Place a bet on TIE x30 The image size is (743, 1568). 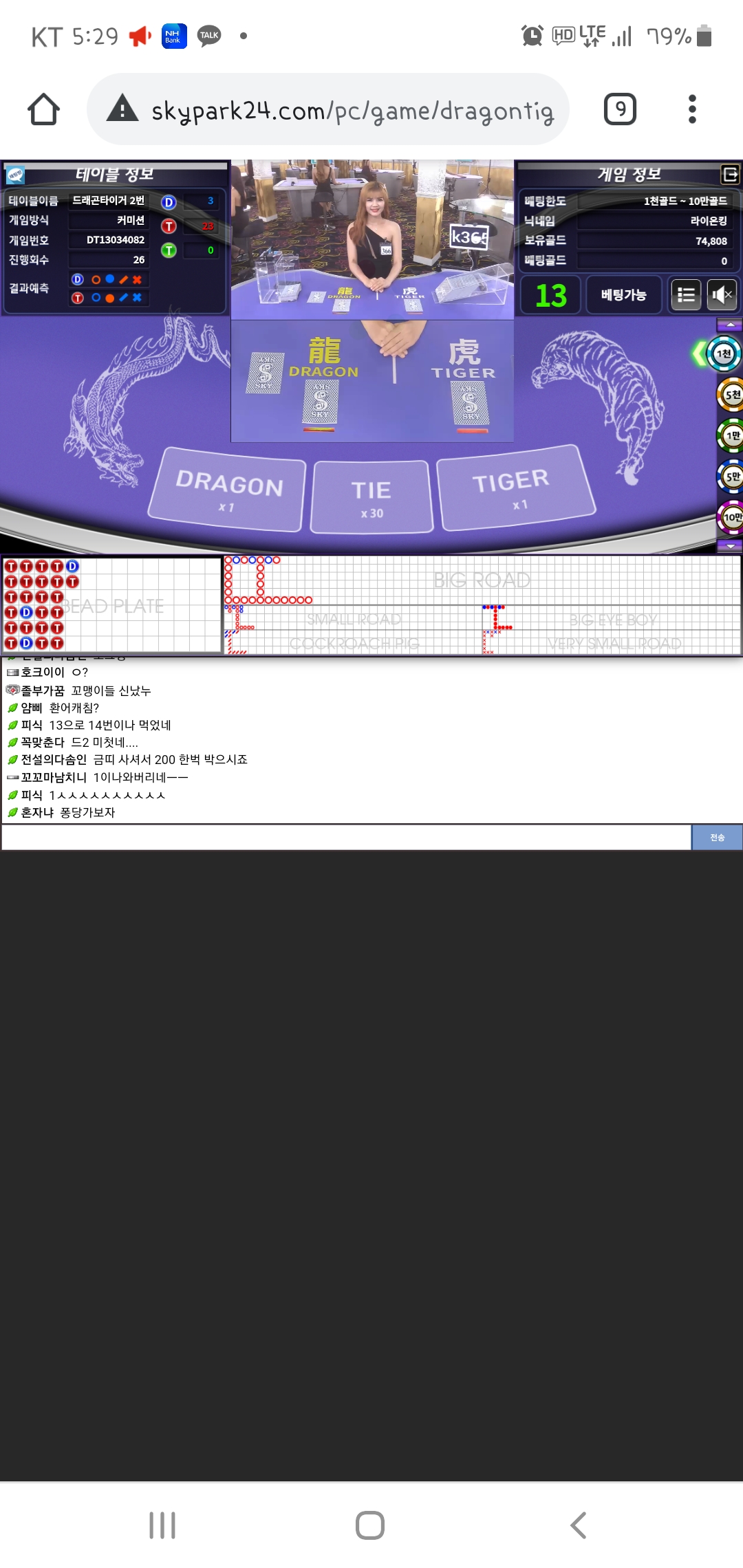click(x=371, y=498)
